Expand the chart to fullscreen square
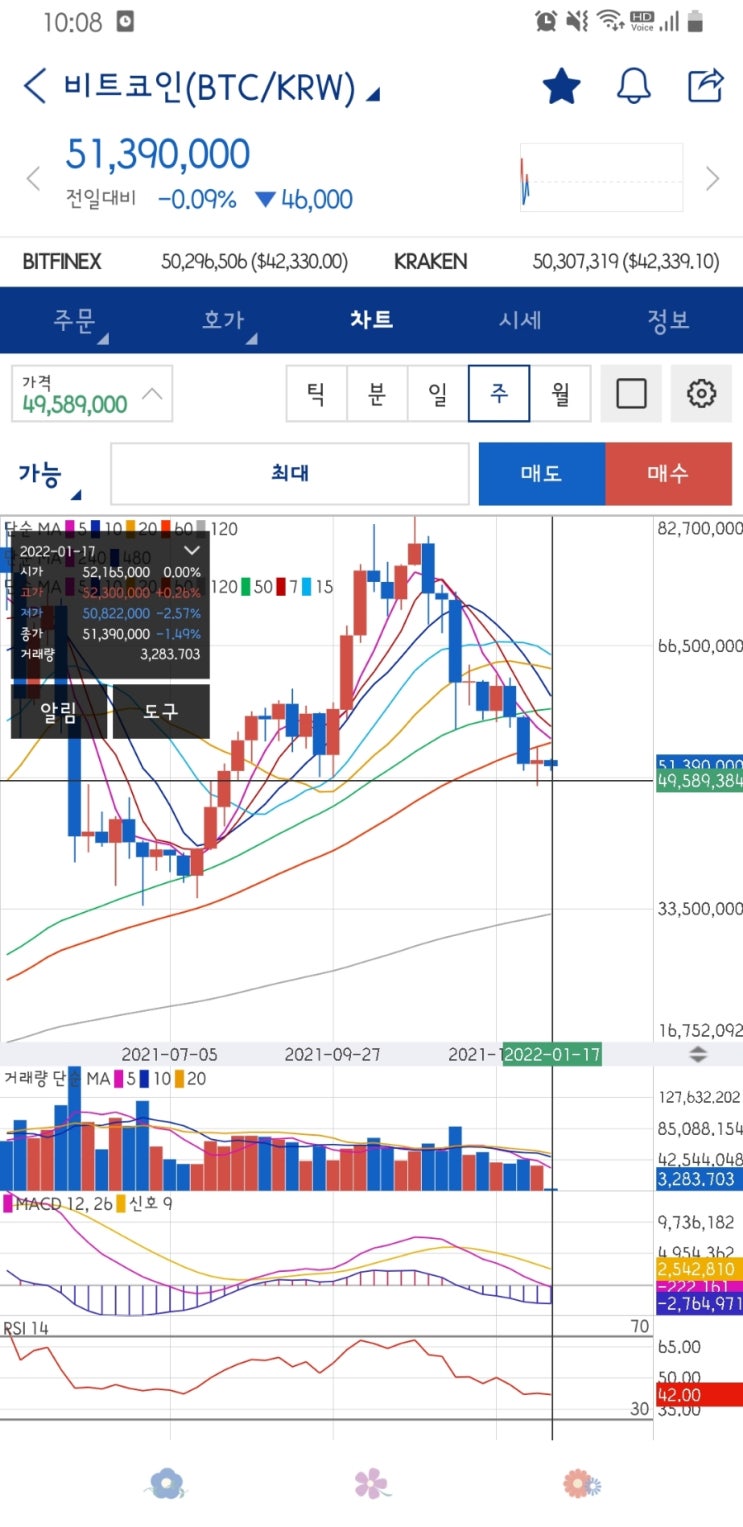The image size is (743, 1527). click(x=631, y=394)
